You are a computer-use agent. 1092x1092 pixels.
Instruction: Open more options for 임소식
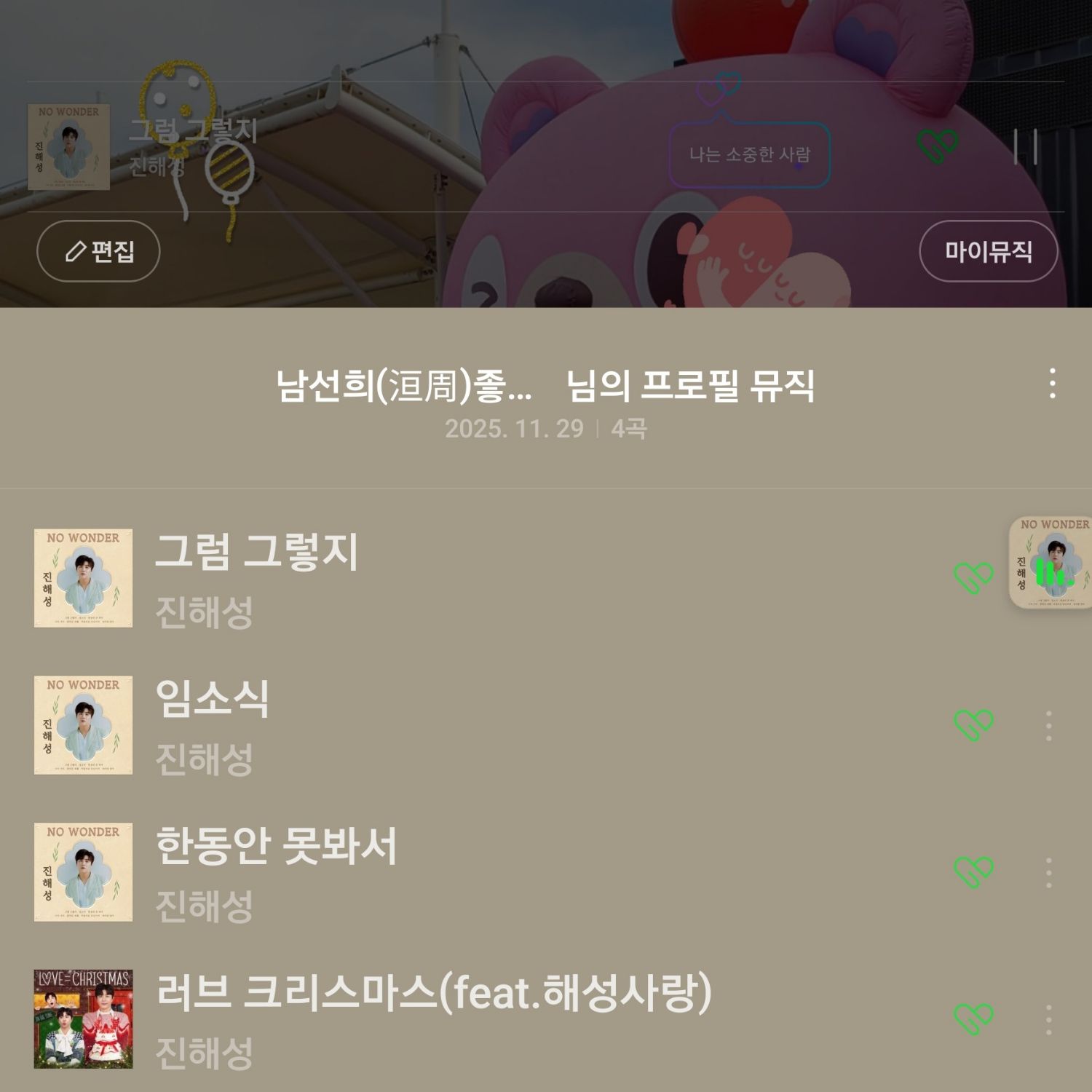1048,726
